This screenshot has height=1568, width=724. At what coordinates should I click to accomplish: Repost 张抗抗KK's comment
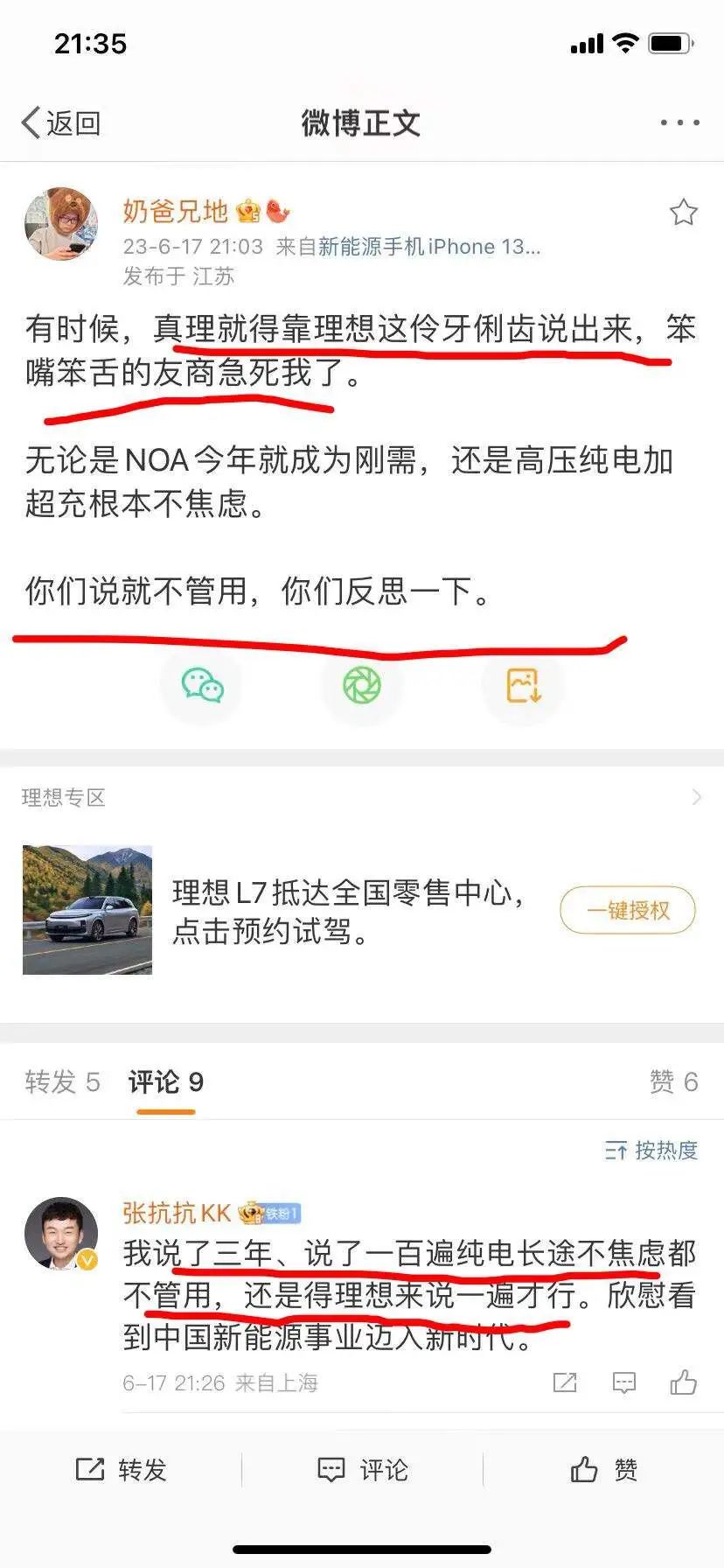565,1382
